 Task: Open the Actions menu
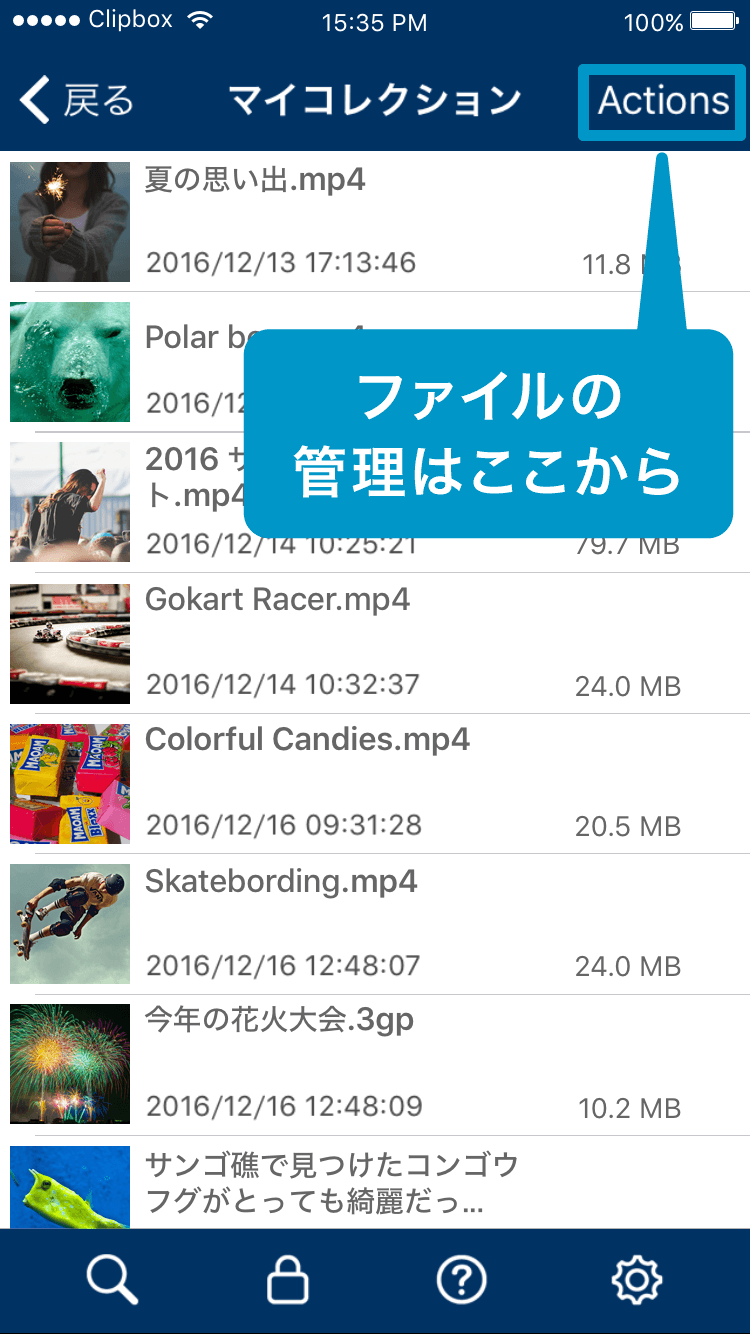(663, 101)
